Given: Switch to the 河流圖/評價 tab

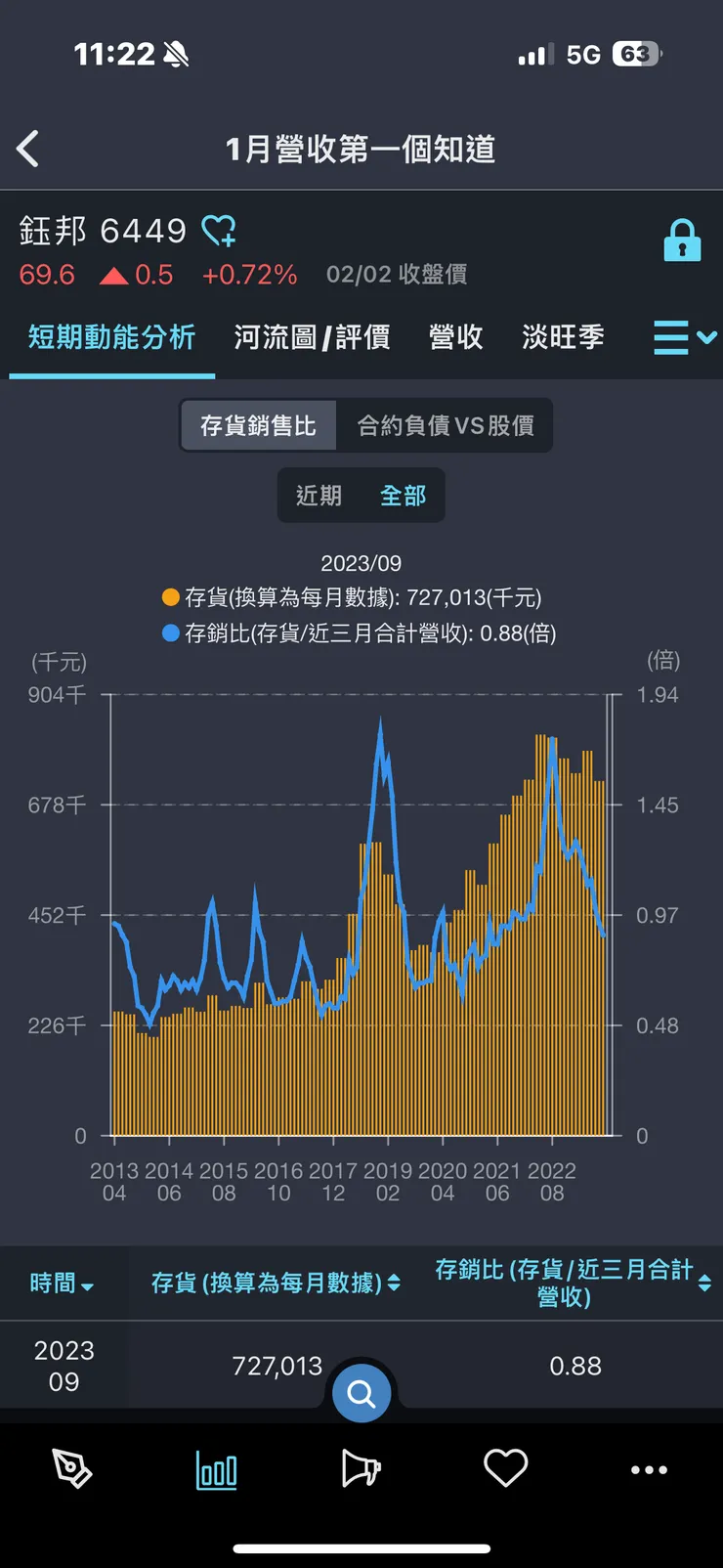Looking at the screenshot, I should (312, 336).
